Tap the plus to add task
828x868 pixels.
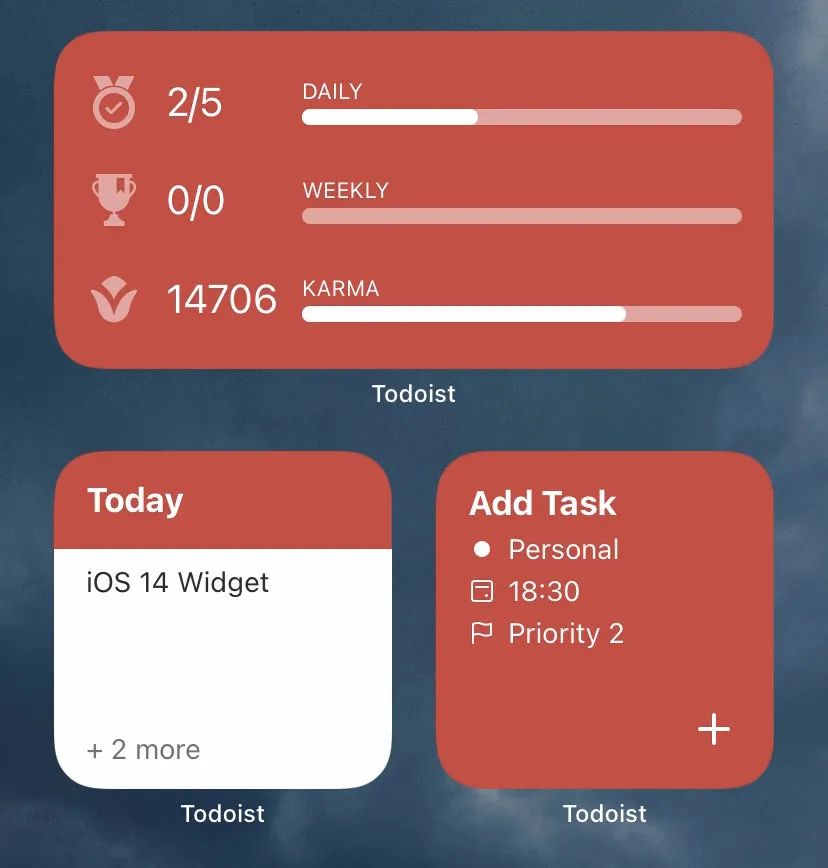713,729
